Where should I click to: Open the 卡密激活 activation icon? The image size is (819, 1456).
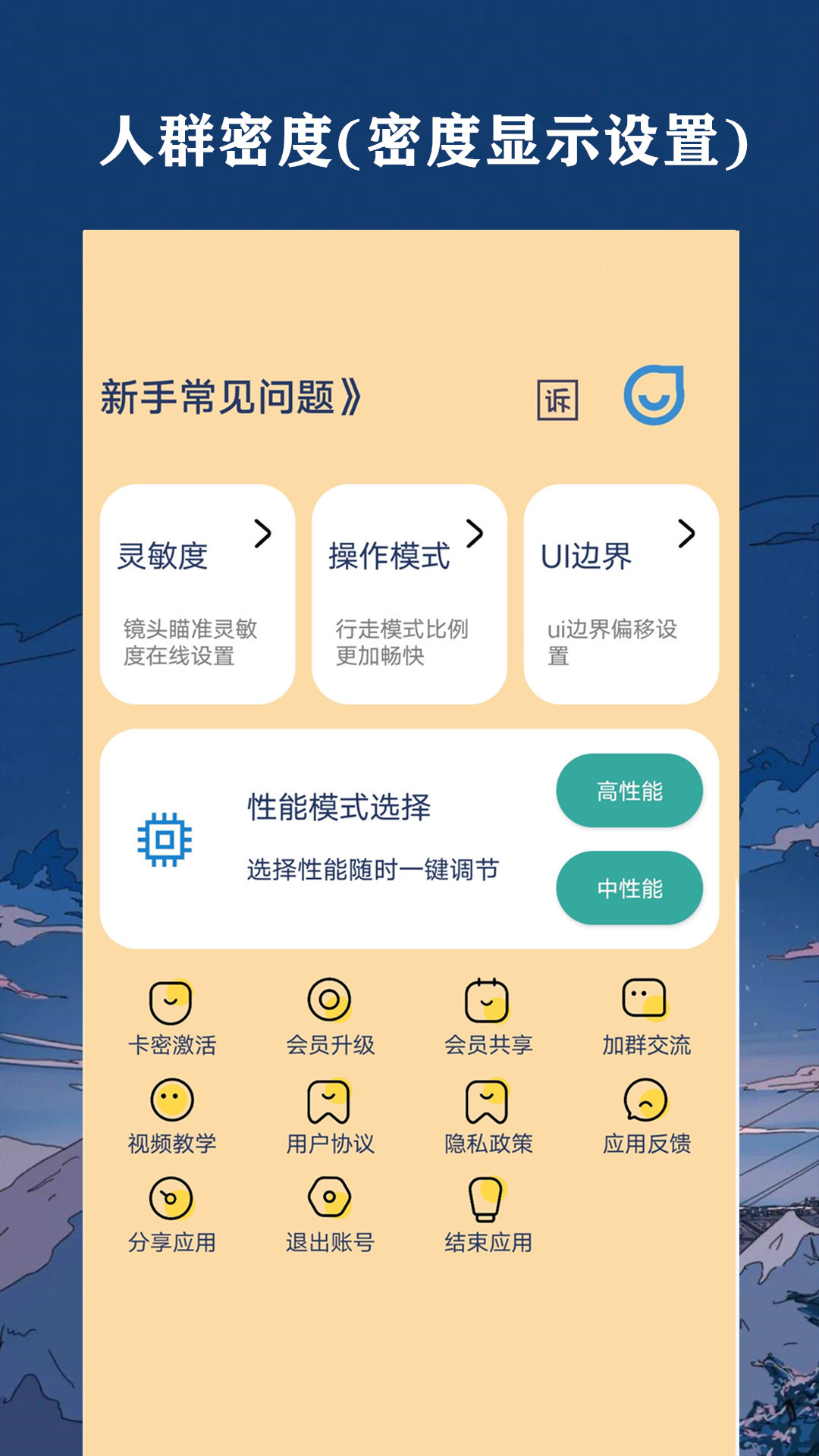pos(171,1003)
